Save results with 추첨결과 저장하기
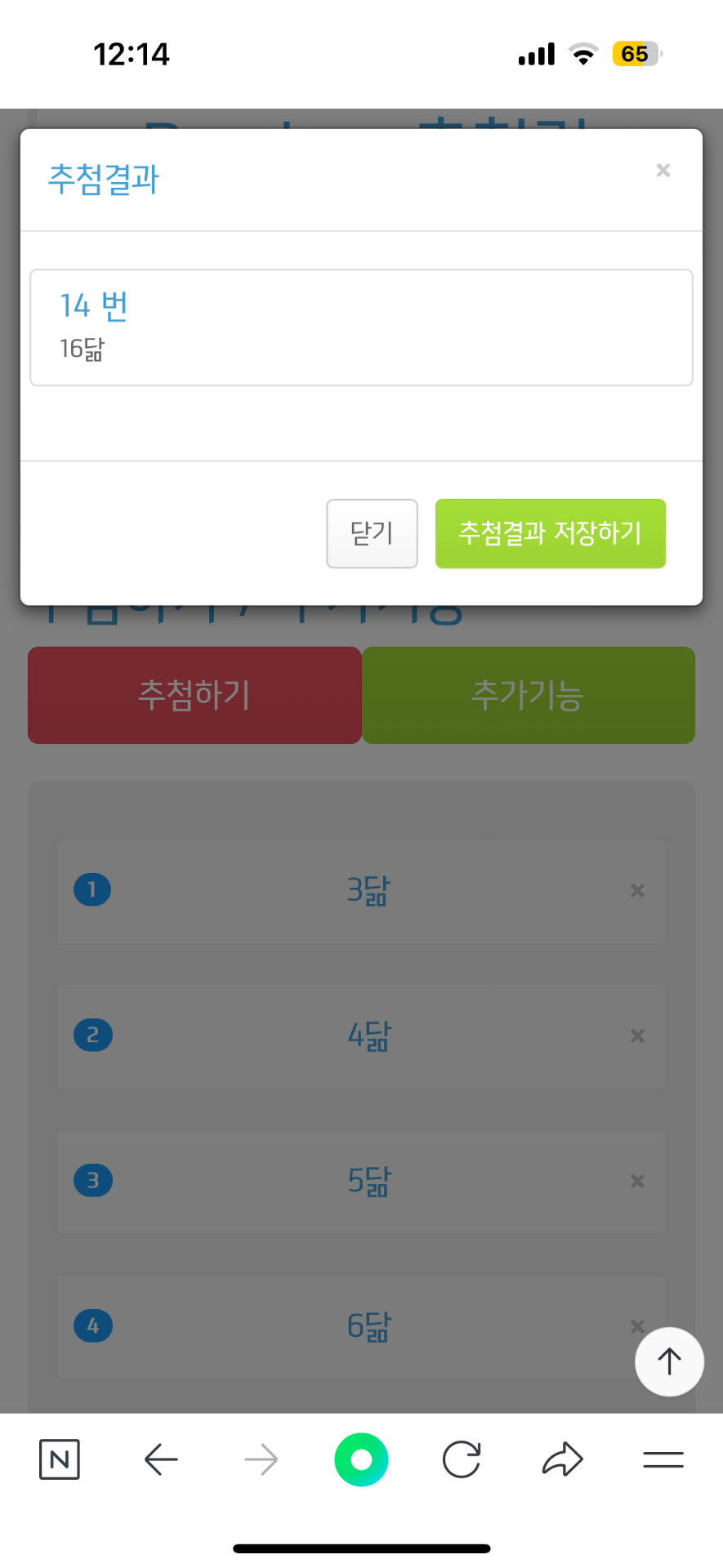The image size is (723, 1568). coord(550,533)
